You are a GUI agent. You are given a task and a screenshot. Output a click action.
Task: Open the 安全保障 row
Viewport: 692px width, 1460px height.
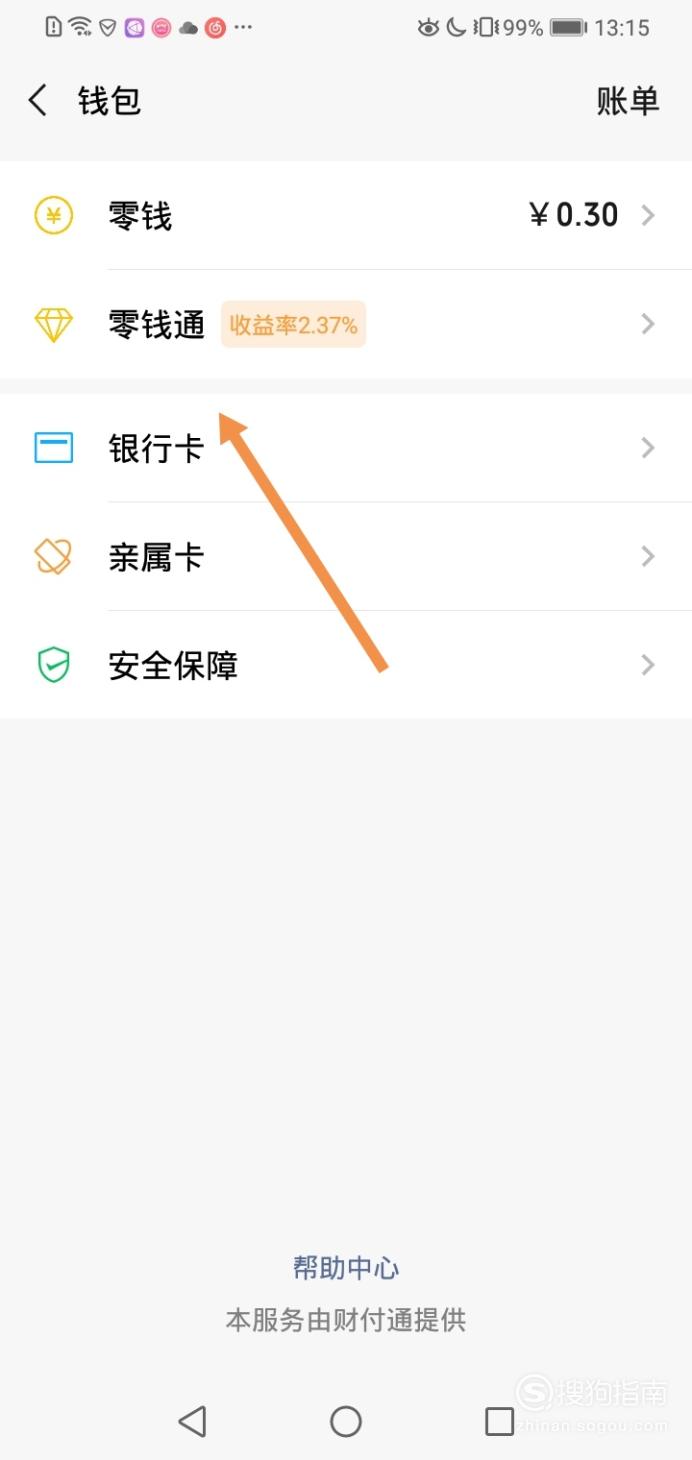346,664
